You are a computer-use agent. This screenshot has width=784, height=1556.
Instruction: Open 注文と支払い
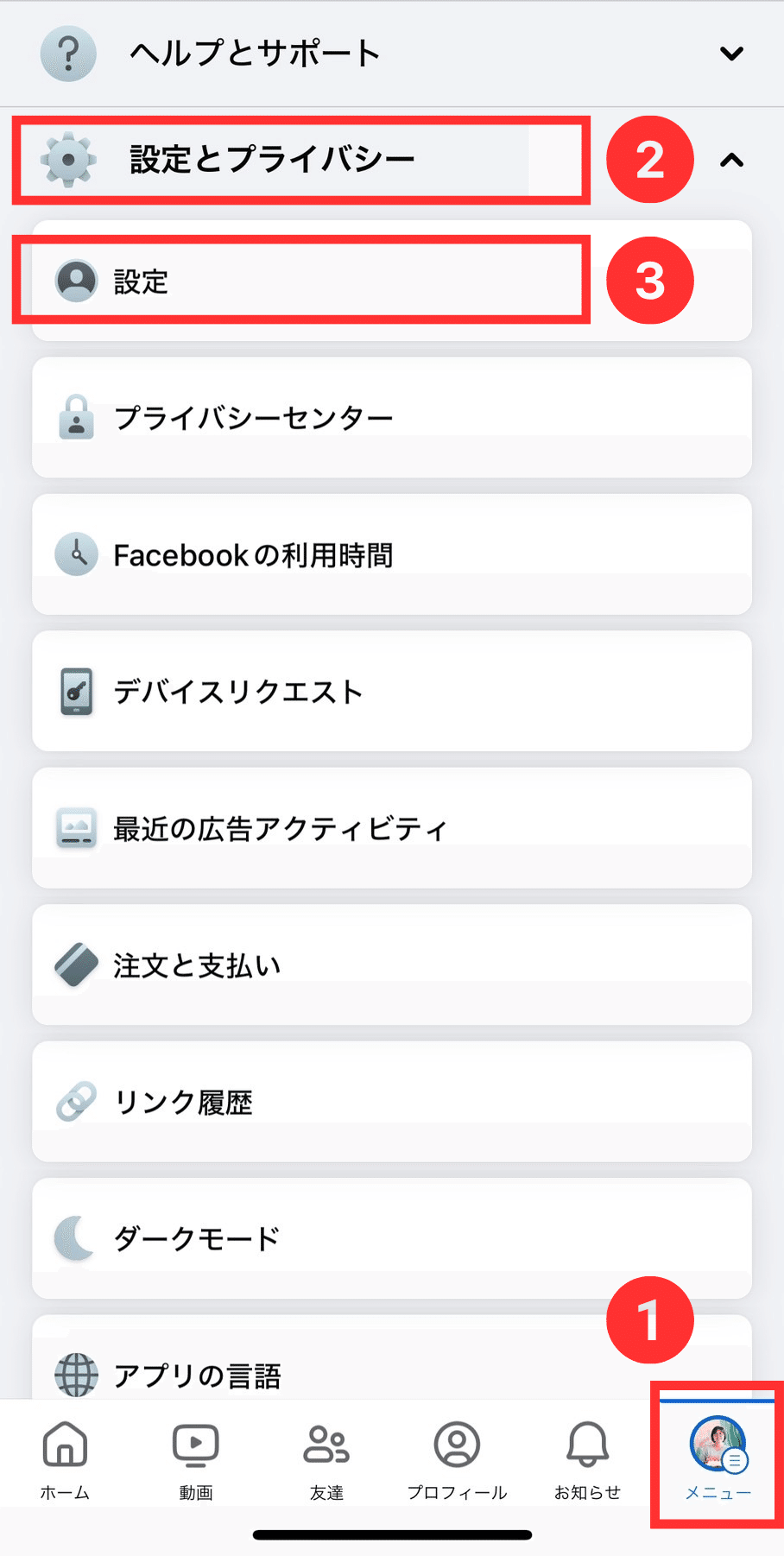tap(392, 965)
